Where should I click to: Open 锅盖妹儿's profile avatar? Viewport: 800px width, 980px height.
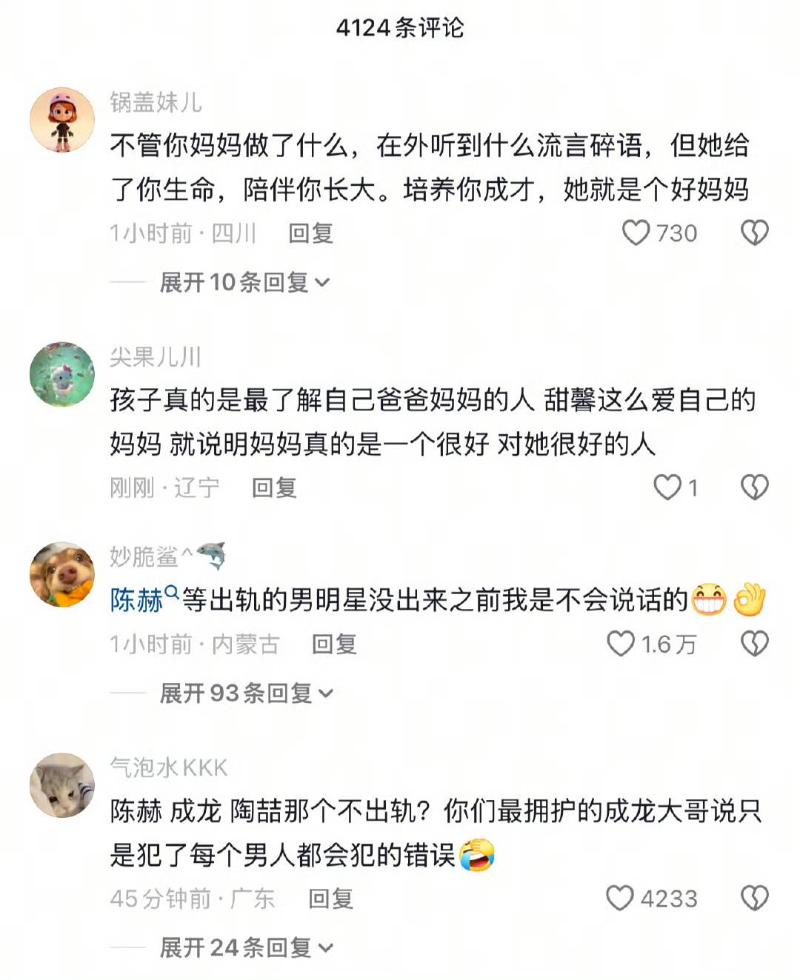click(x=62, y=119)
